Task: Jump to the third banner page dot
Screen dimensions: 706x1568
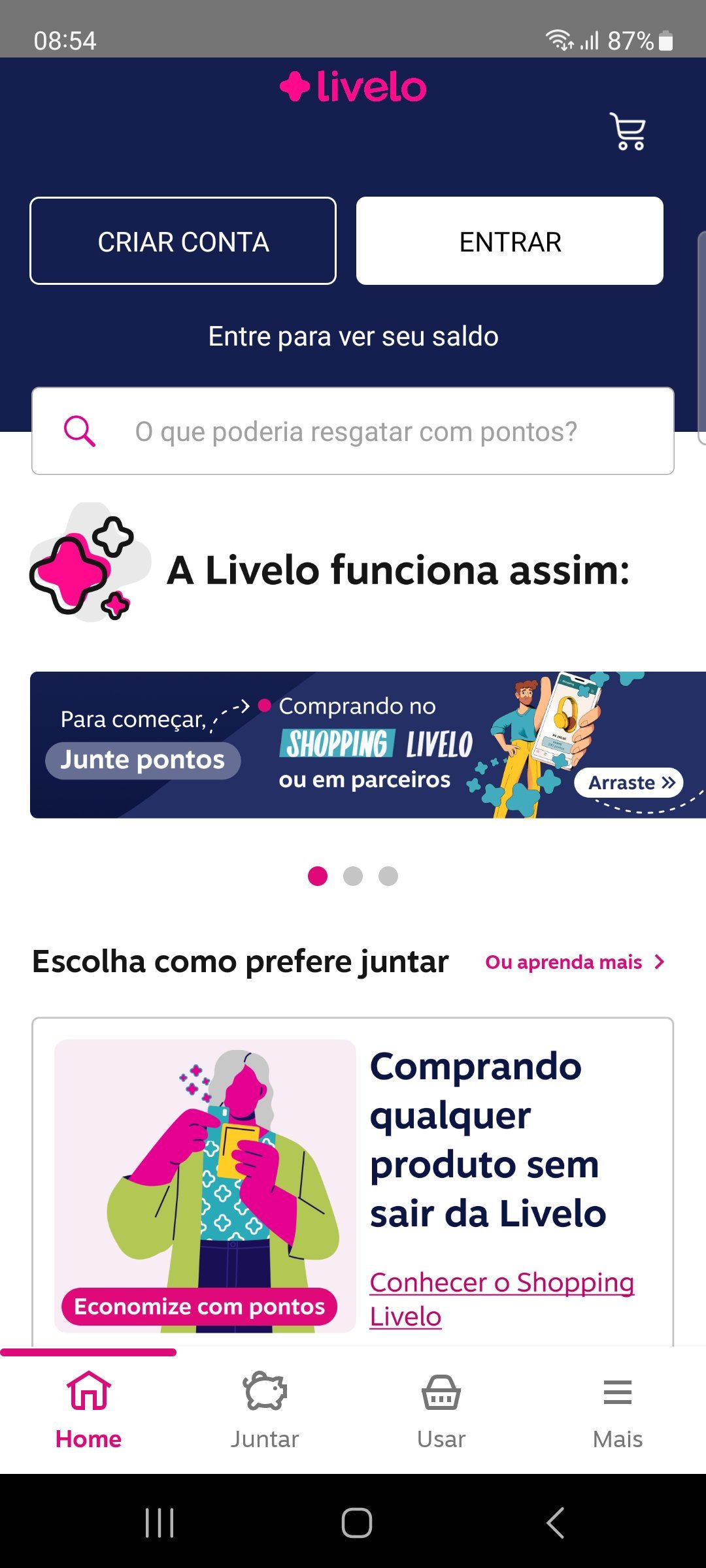Action: [x=388, y=876]
